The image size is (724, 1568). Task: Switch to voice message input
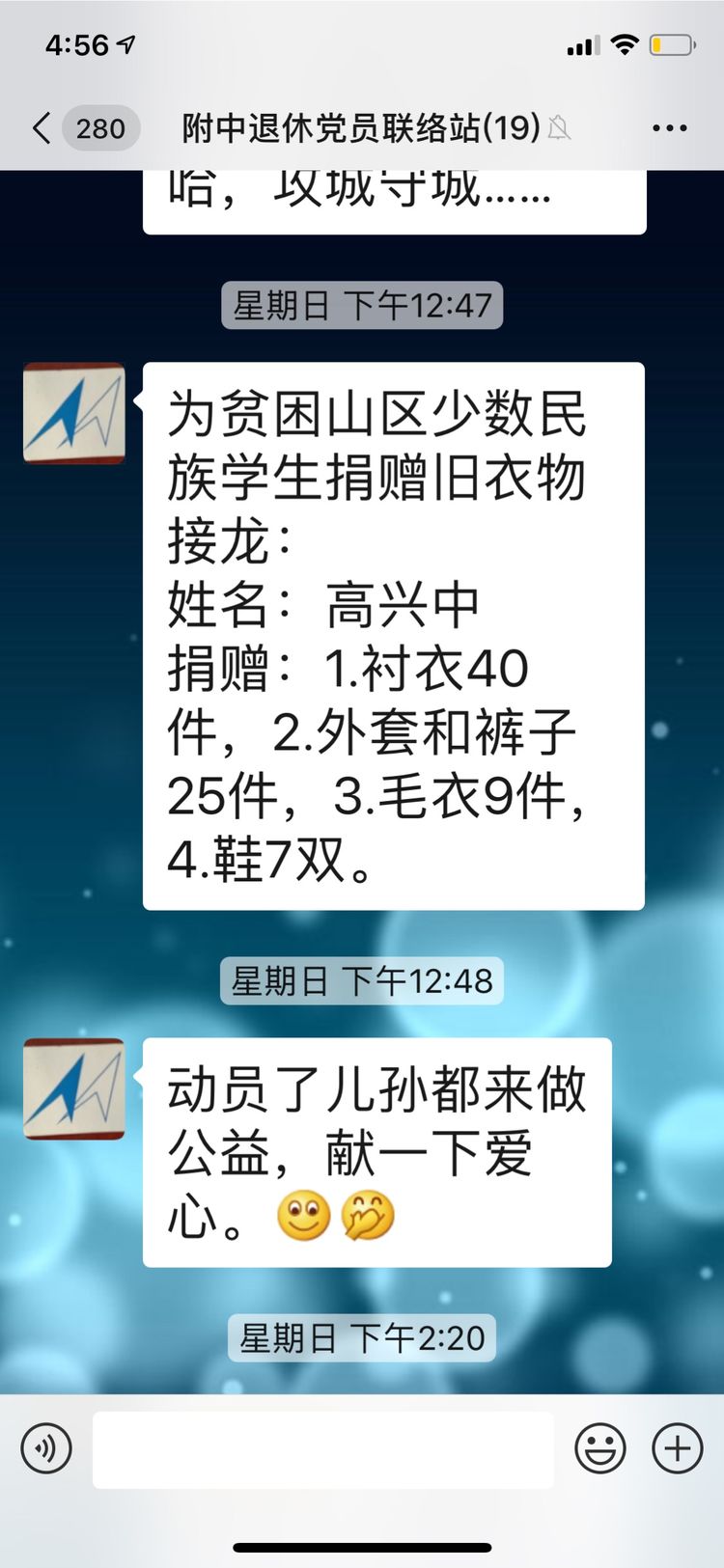click(46, 1448)
